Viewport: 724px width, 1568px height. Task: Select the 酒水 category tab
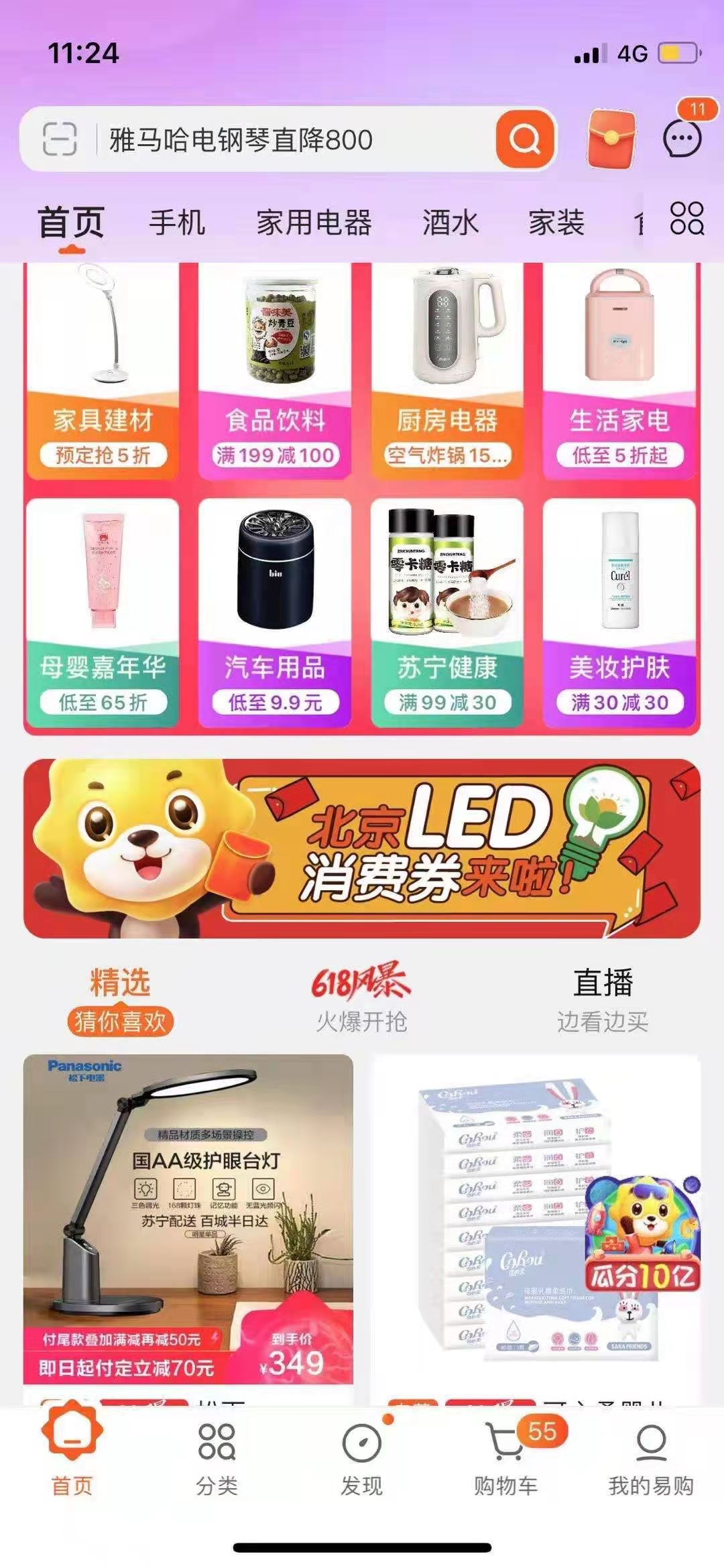(x=450, y=223)
